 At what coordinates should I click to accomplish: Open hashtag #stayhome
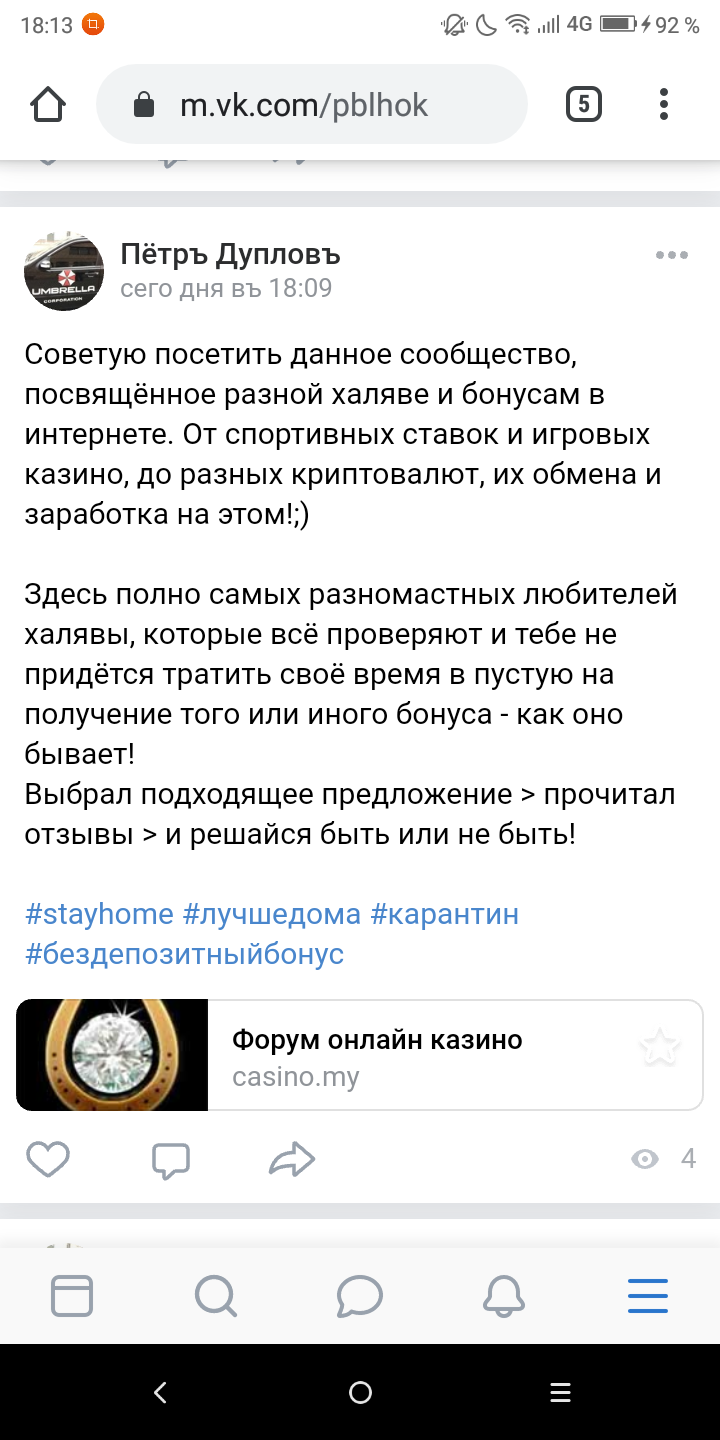click(x=98, y=914)
